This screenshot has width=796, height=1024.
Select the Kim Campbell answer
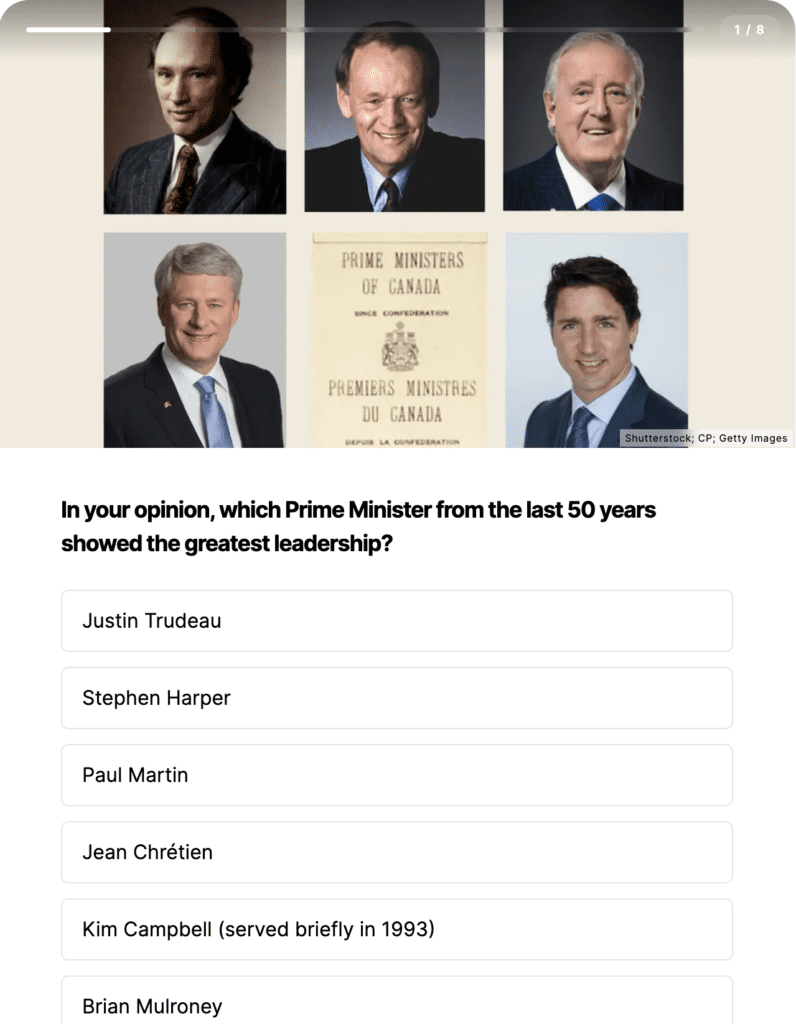tap(396, 929)
